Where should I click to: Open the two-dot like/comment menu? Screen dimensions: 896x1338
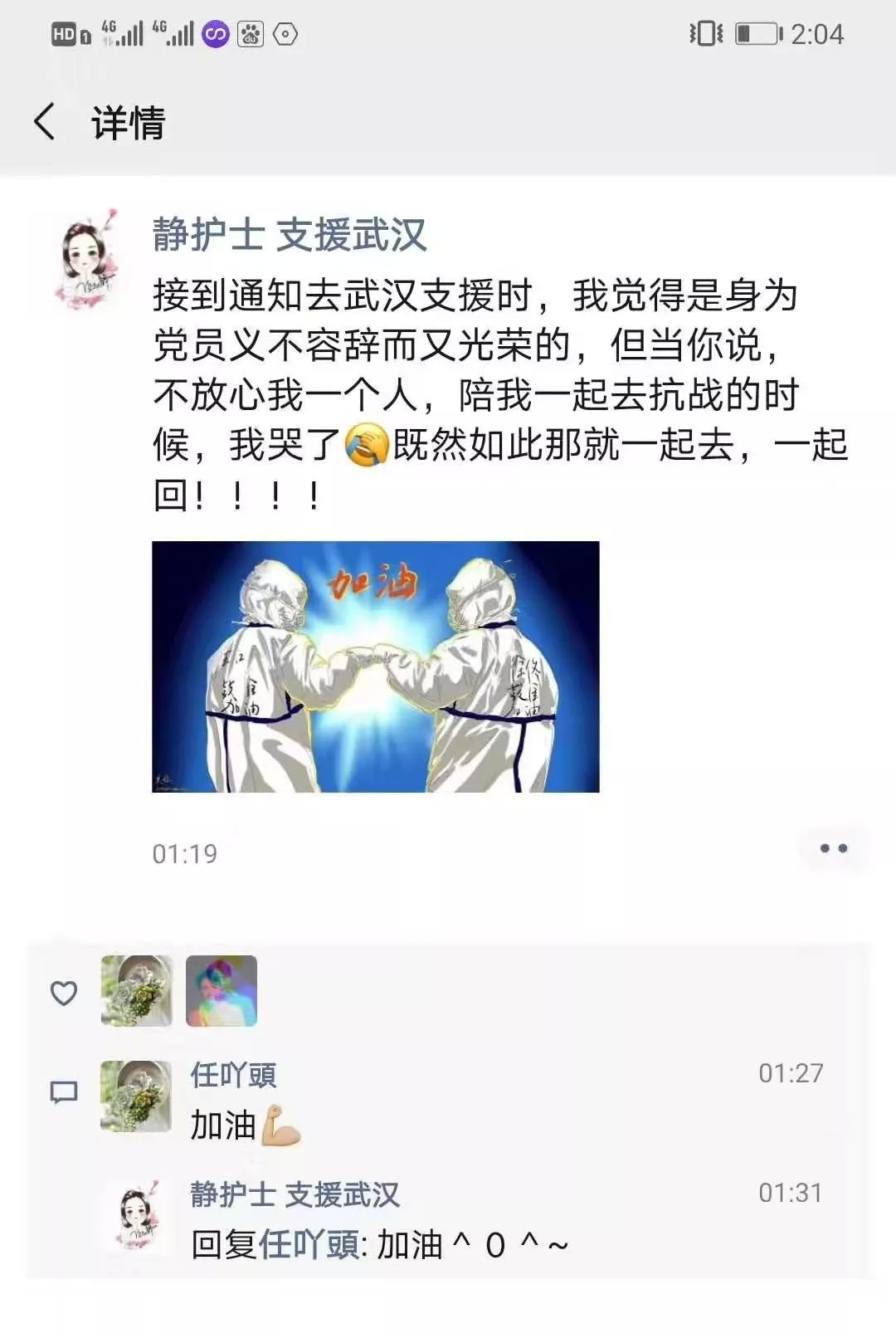coord(833,848)
